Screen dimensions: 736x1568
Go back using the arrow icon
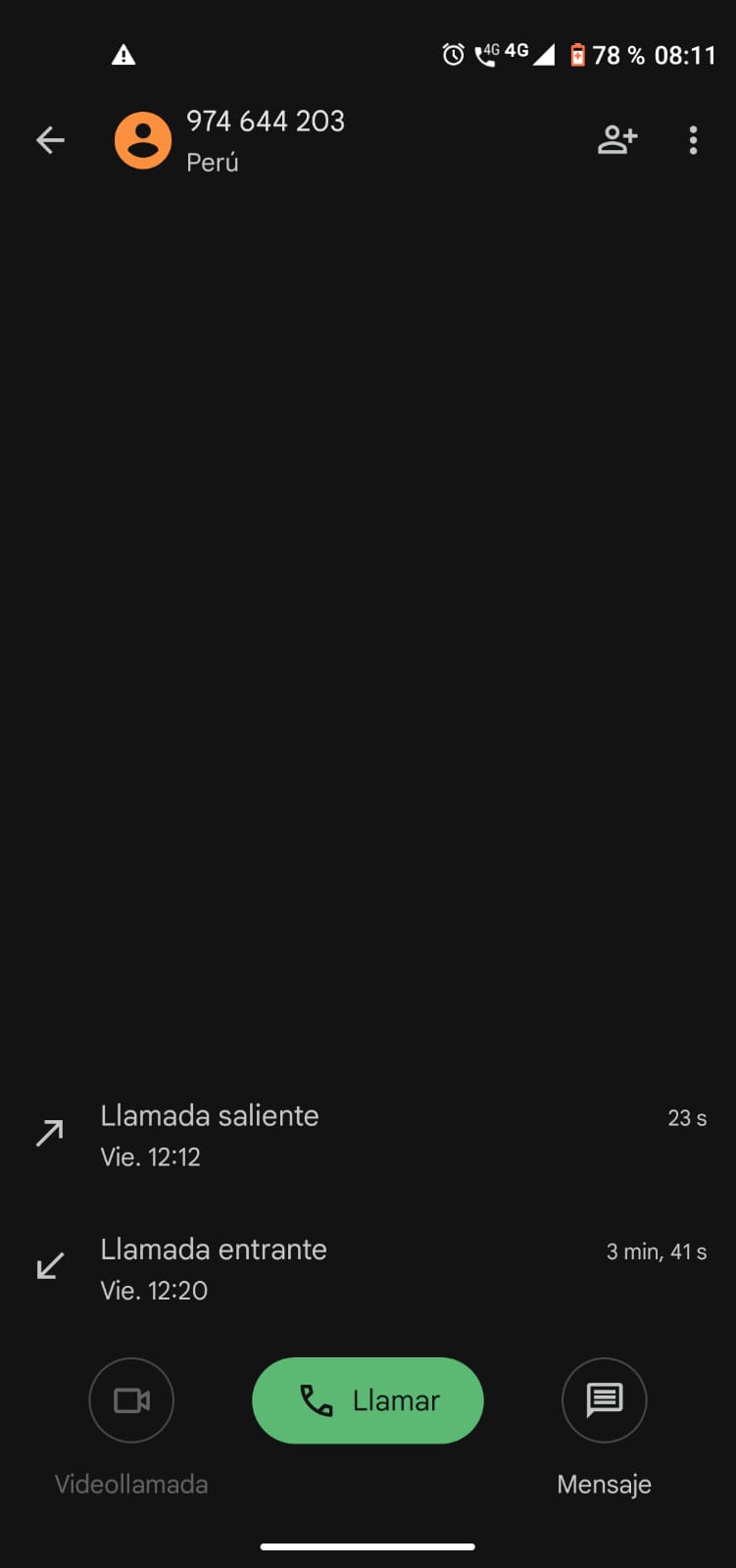coord(50,140)
